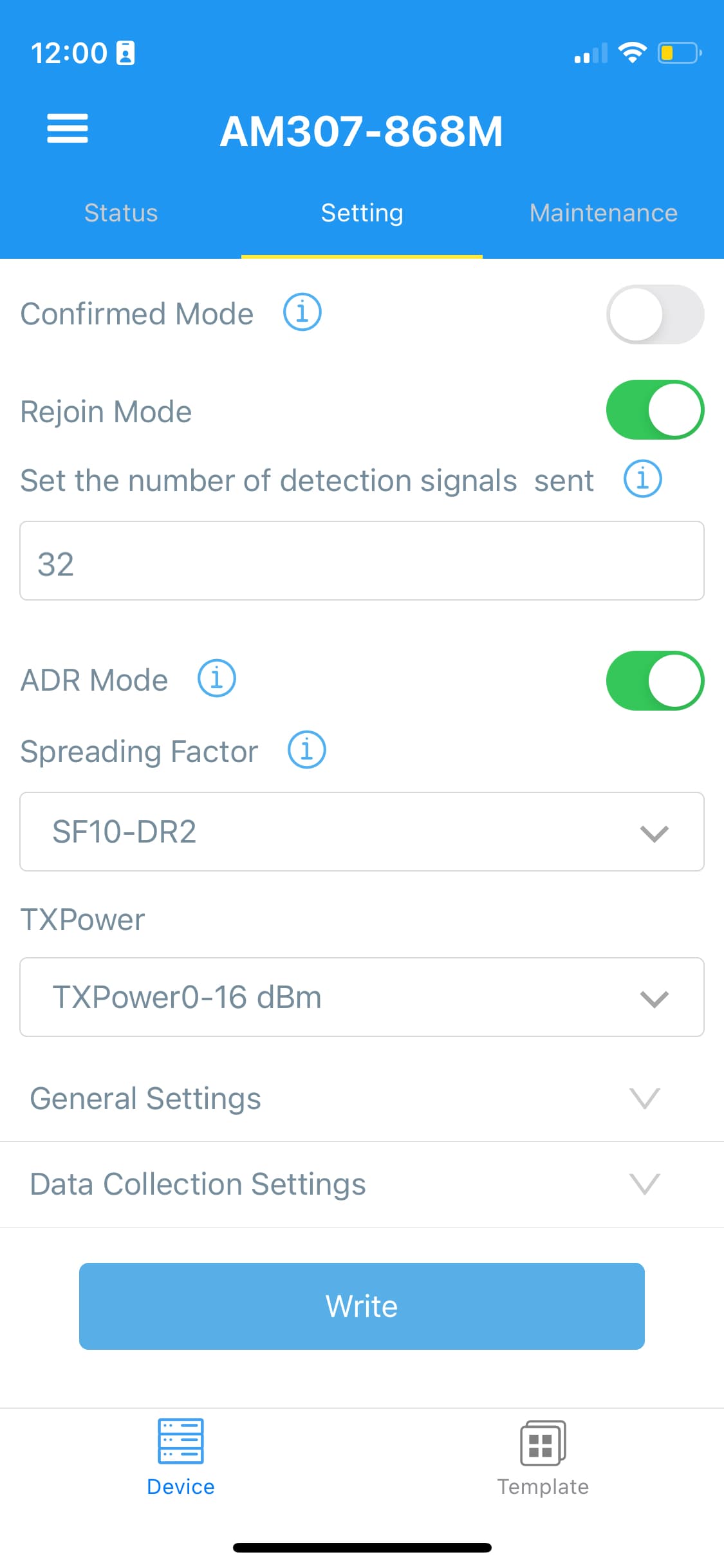Open the hamburger drawer menu
This screenshot has height=1568, width=724.
(x=68, y=128)
